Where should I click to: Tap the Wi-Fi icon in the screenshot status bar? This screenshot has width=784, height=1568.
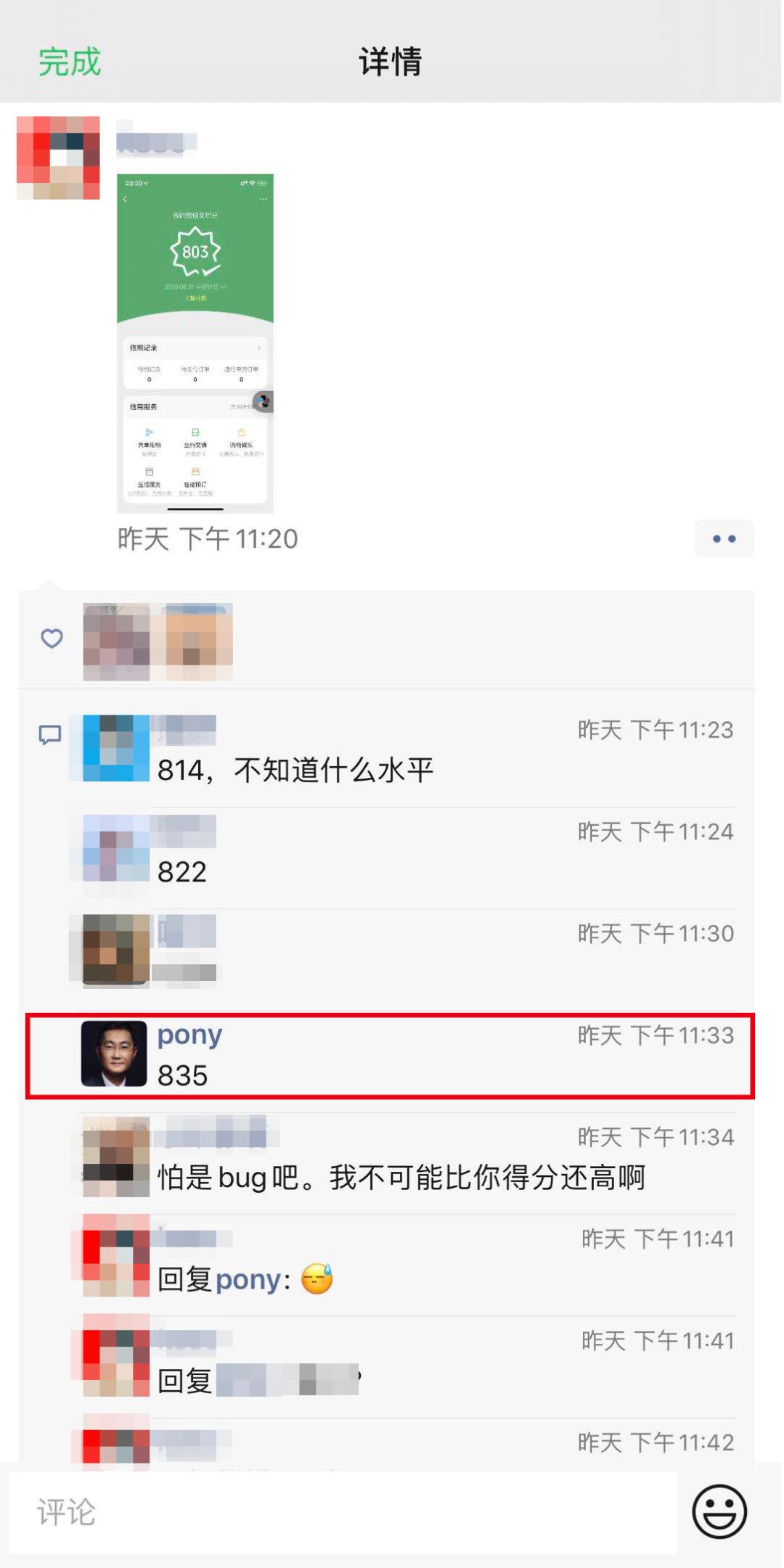point(251,184)
